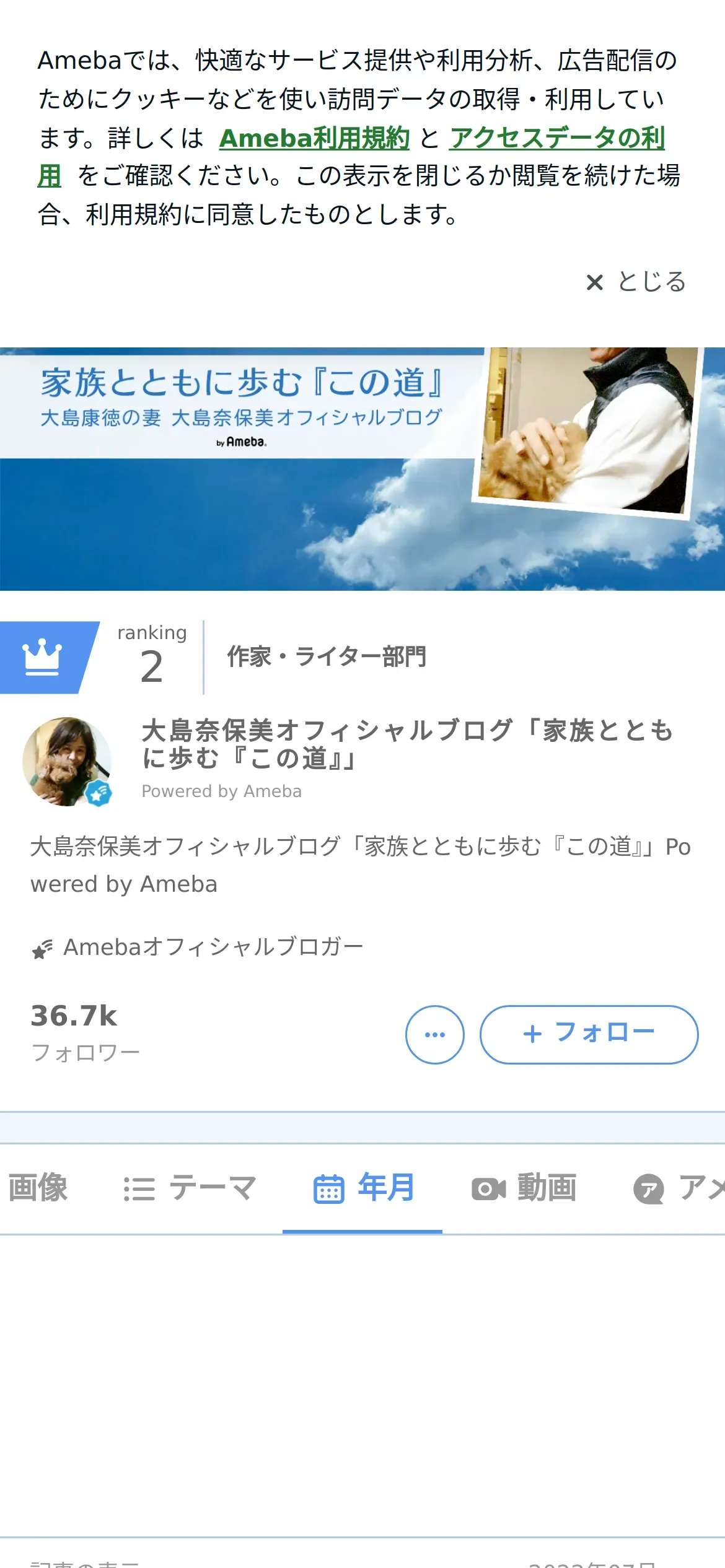Open the アクセスデータの利用 link
This screenshot has width=725, height=1568.
click(x=556, y=138)
